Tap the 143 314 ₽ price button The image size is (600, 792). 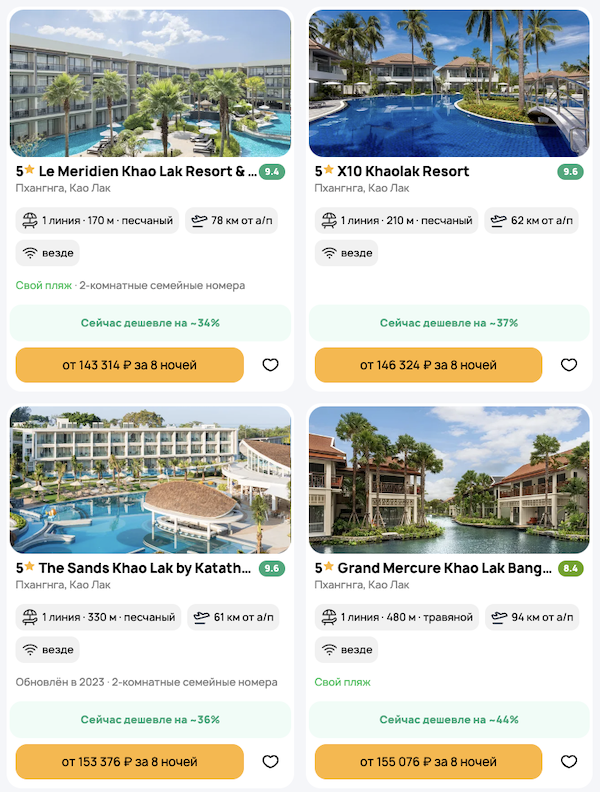pos(130,365)
